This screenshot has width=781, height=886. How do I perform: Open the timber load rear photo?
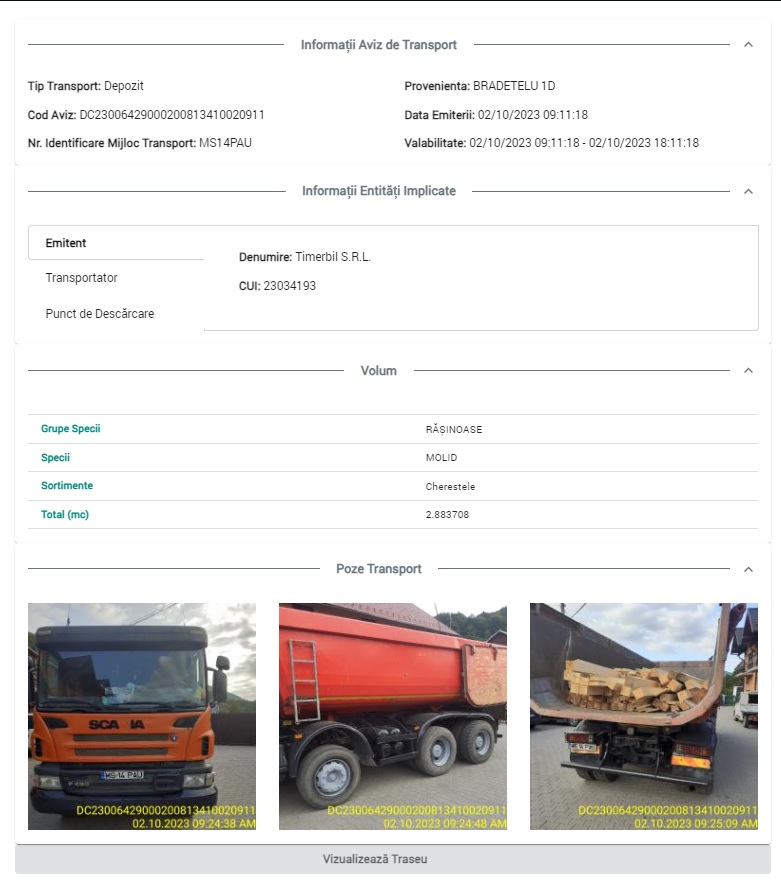(643, 716)
